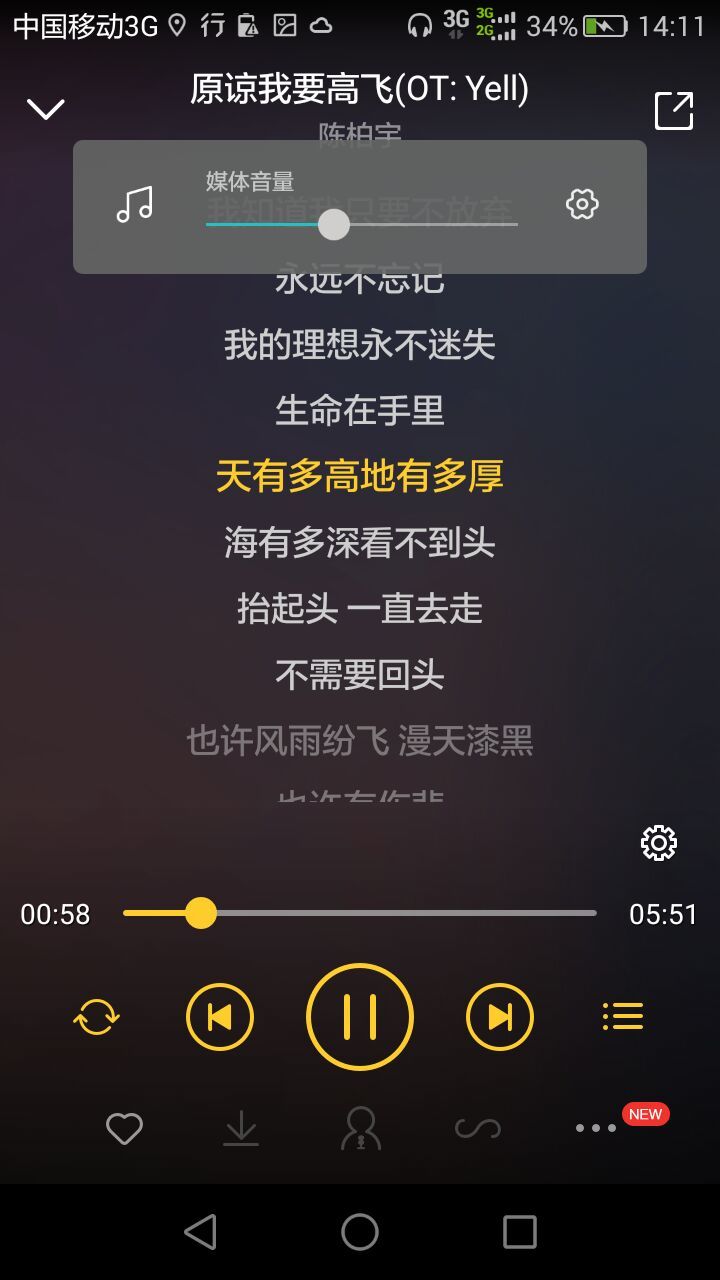The height and width of the screenshot is (1280, 720).
Task: Collapse the player with the down chevron
Action: pyautogui.click(x=46, y=108)
